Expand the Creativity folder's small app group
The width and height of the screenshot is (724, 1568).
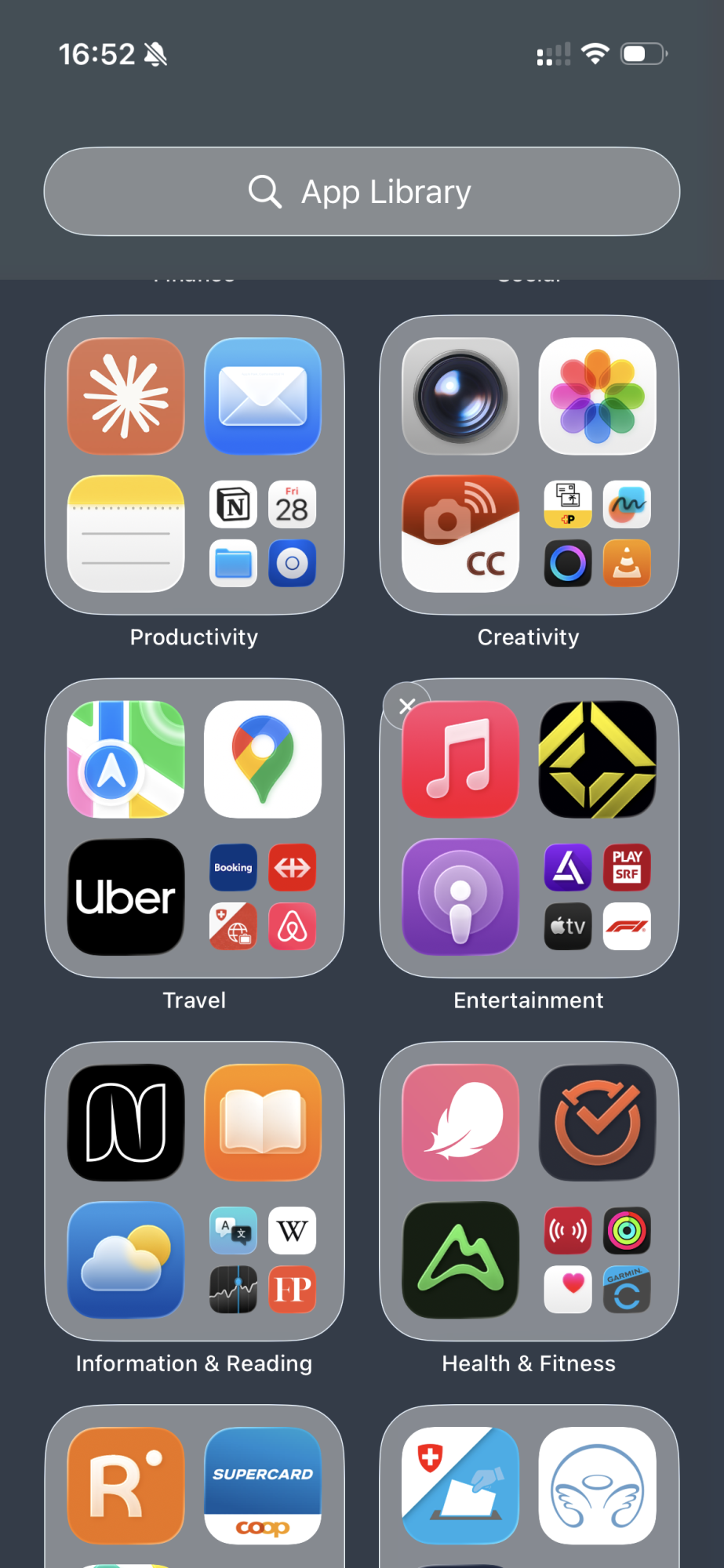[597, 534]
